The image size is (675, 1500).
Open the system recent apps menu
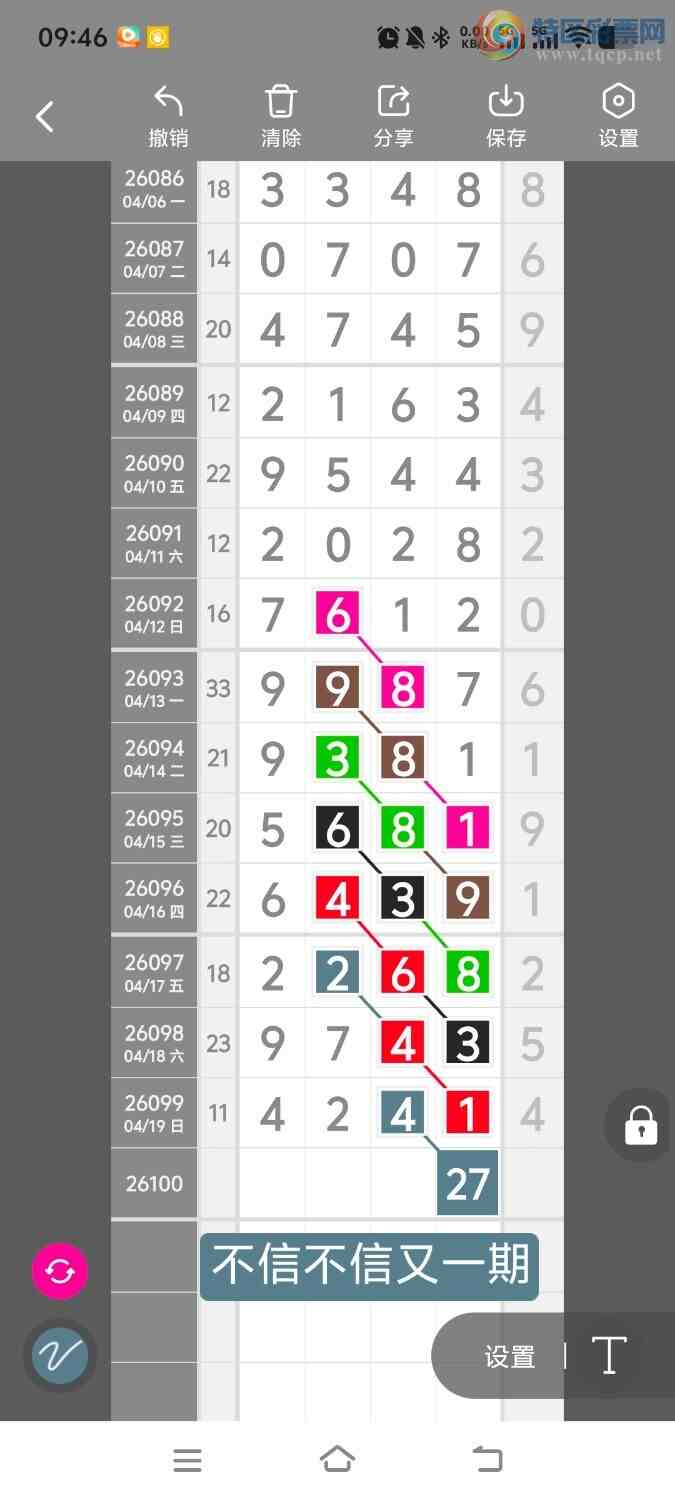click(x=187, y=1460)
